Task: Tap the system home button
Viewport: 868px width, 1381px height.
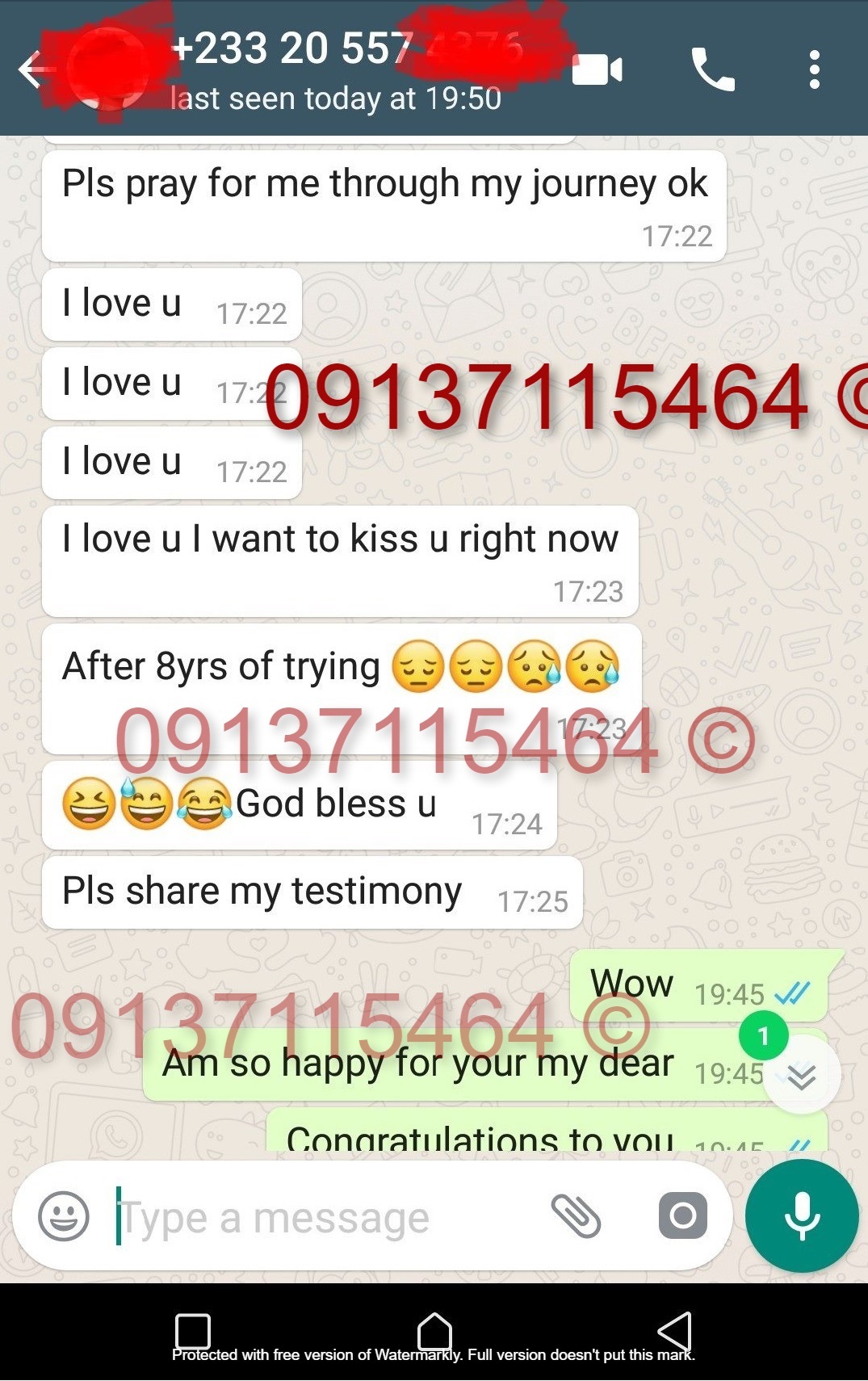Action: (434, 1329)
